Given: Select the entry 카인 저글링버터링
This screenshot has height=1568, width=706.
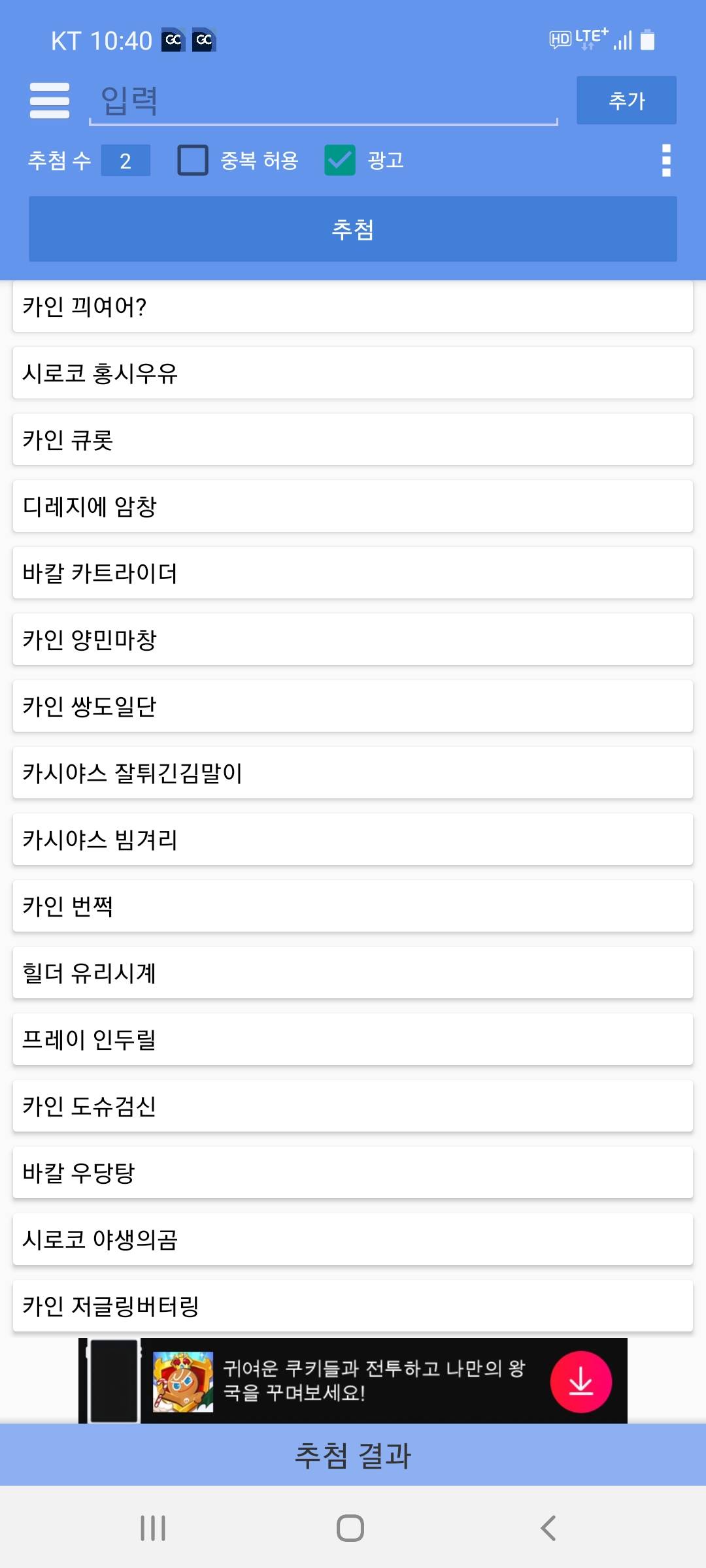Looking at the screenshot, I should [x=353, y=1306].
